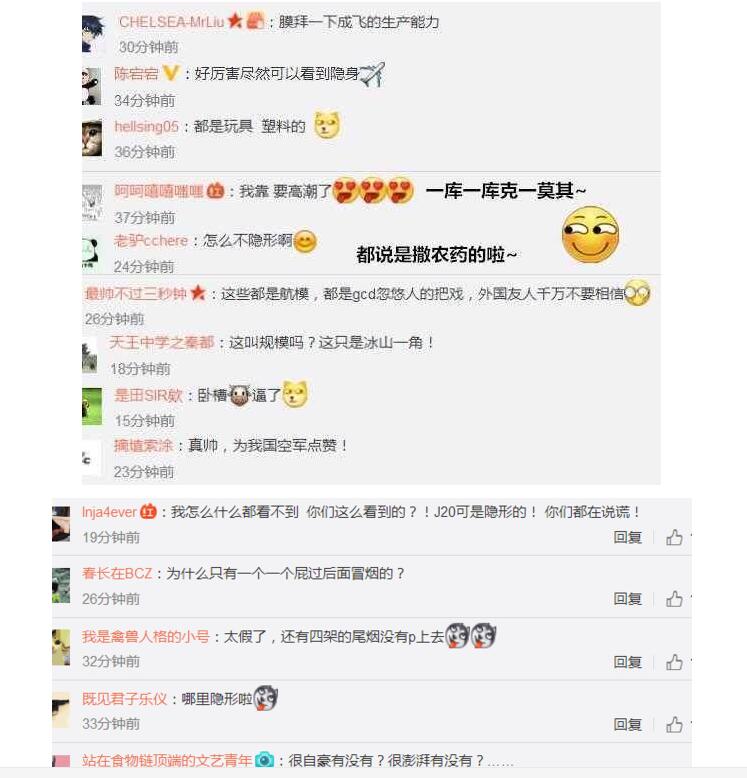Click the thumbs-up icon on lnja4ever's comment

pos(675,538)
